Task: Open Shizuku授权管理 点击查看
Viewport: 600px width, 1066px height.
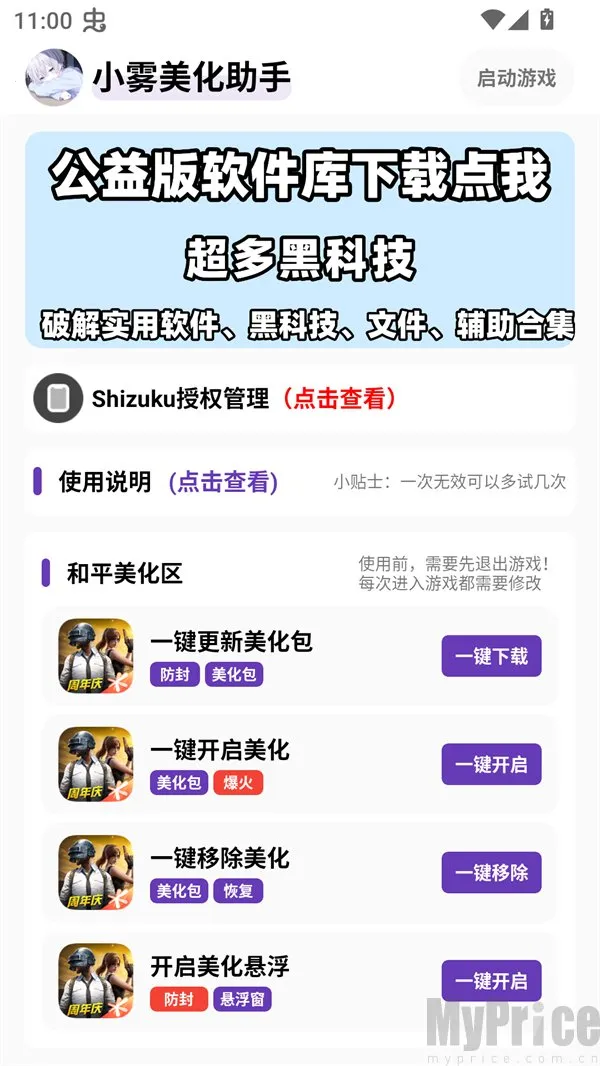Action: tap(340, 399)
